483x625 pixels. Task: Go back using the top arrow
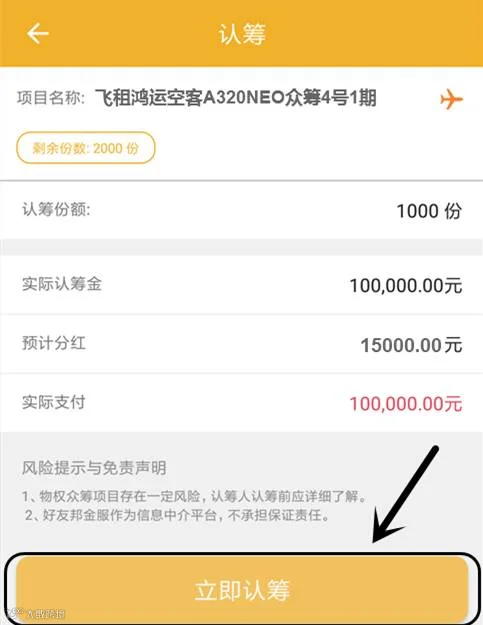37,33
